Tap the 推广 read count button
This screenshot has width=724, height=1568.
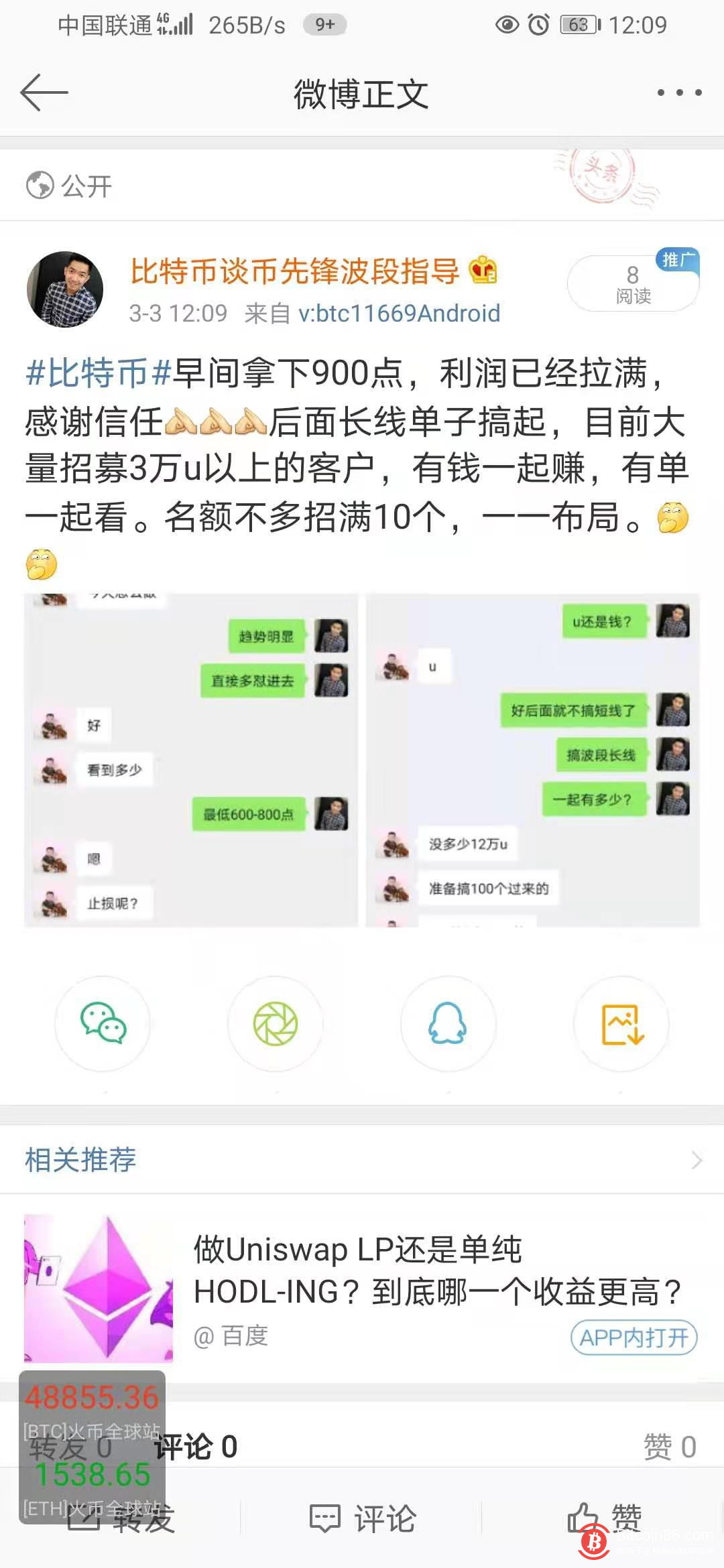click(x=633, y=283)
